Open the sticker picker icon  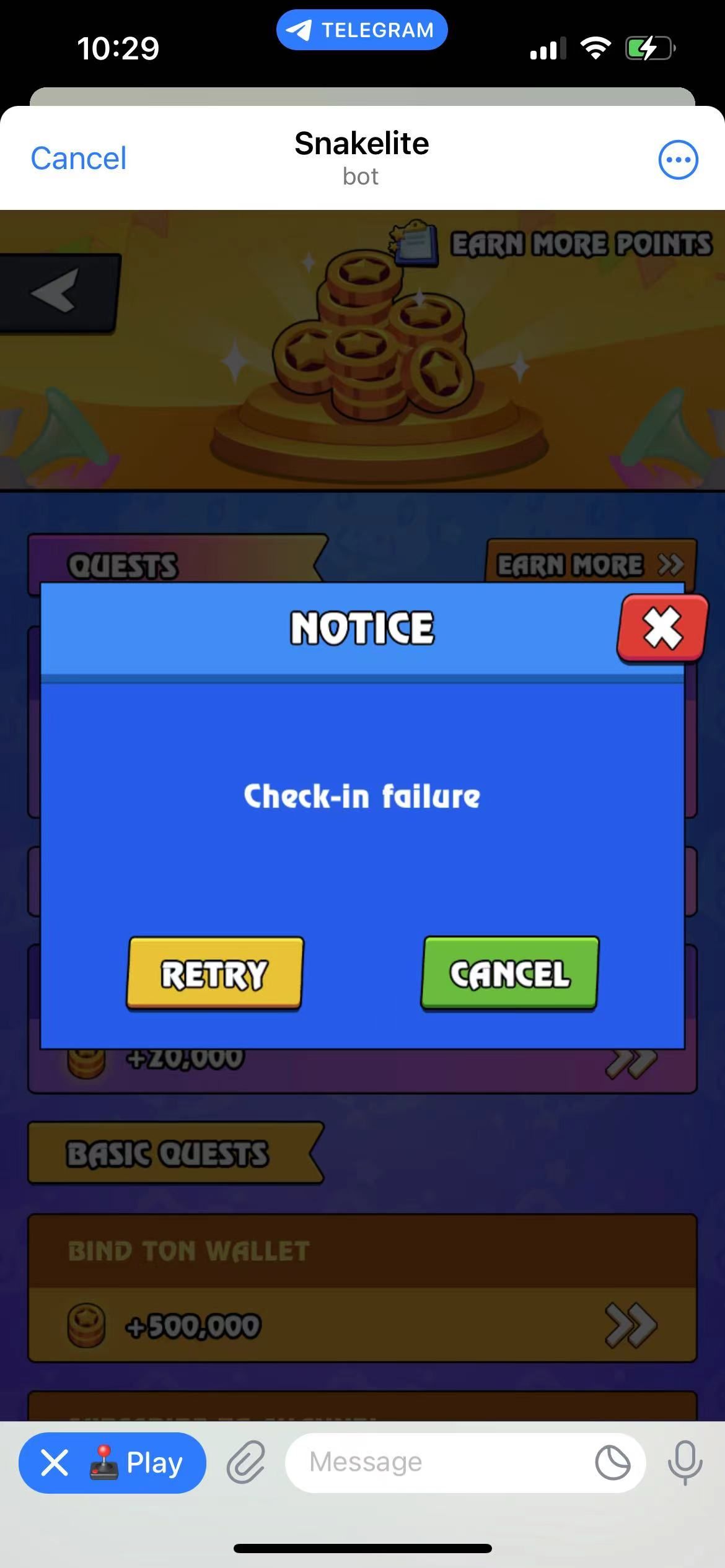click(612, 1463)
